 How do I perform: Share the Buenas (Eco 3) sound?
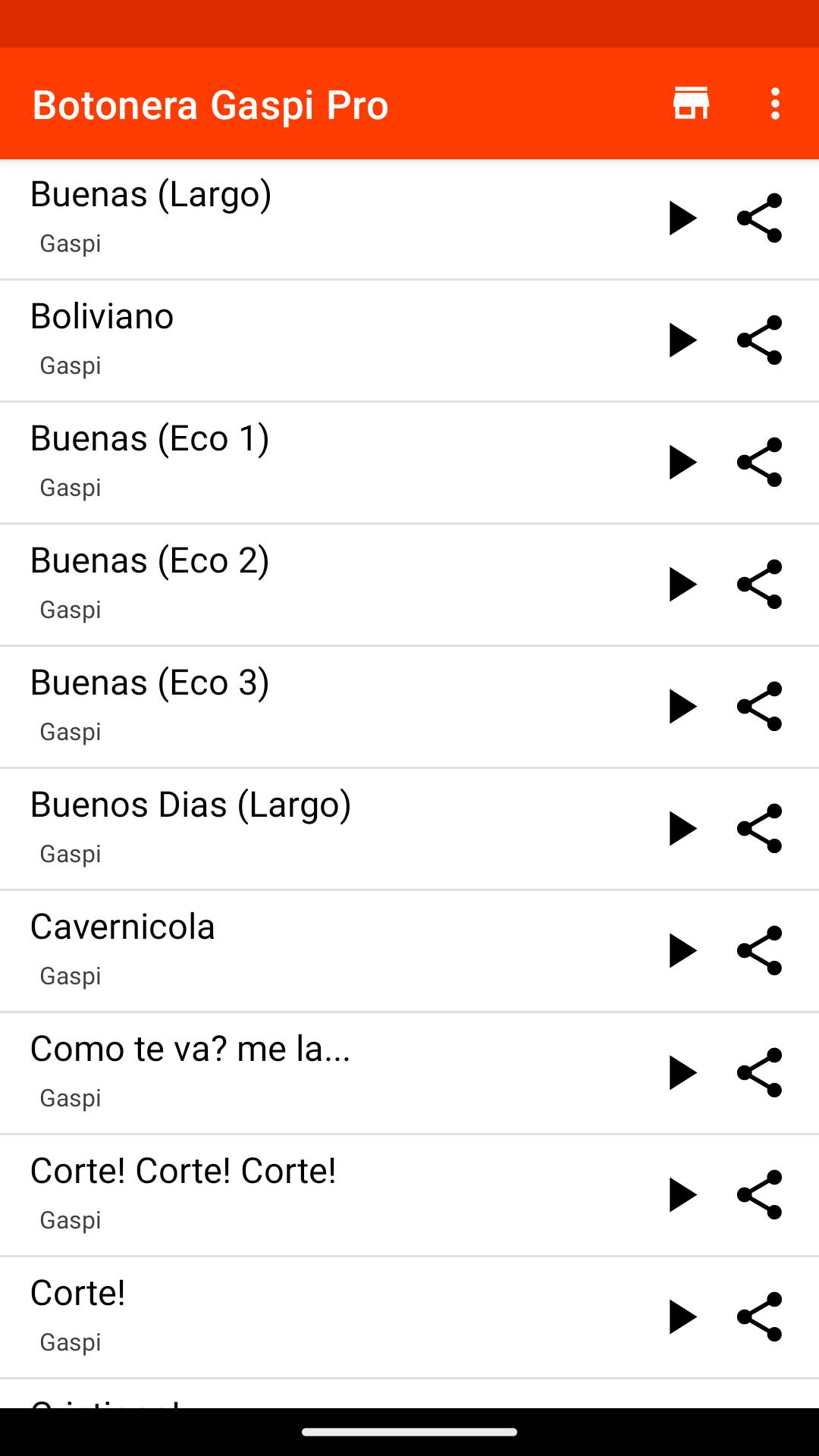759,707
